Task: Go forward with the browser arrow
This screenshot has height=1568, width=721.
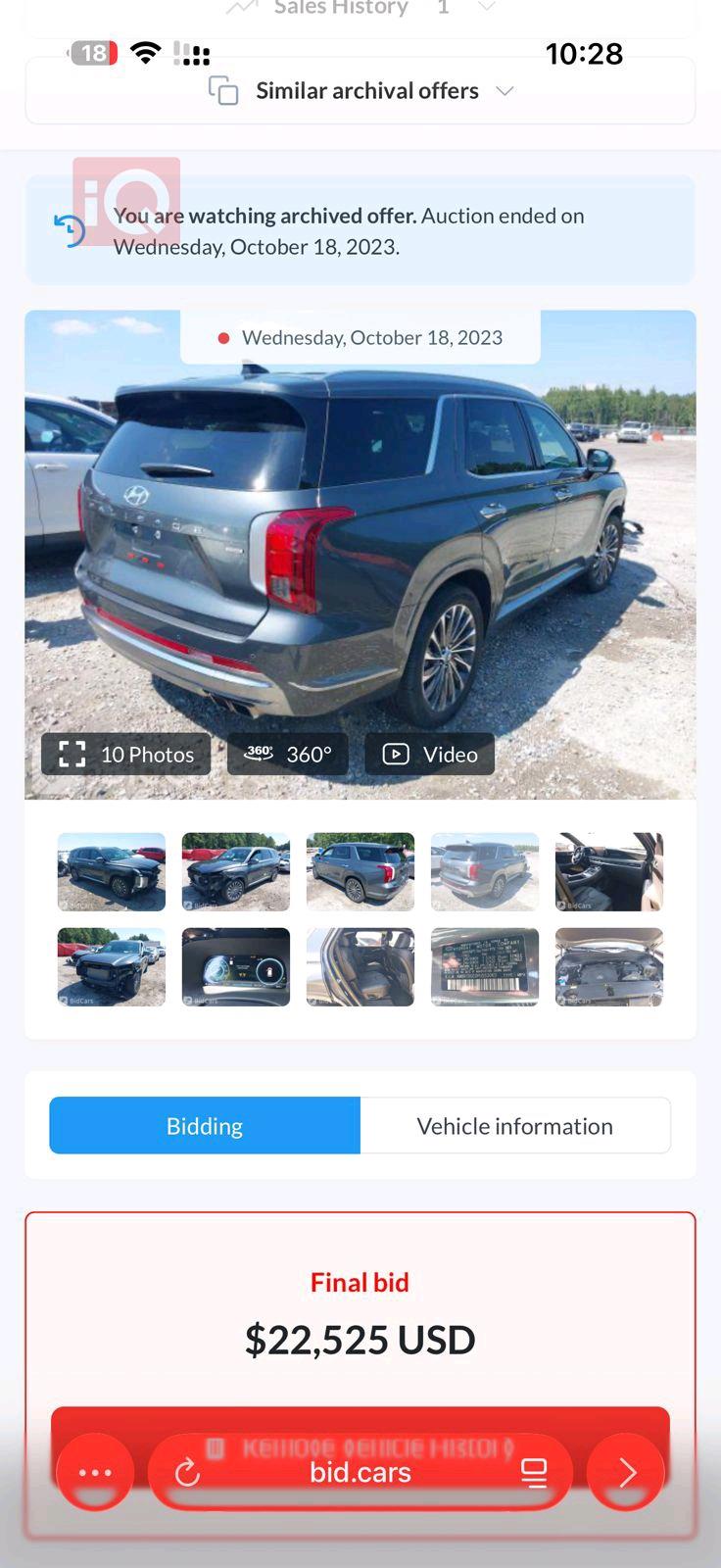Action: pos(626,1472)
